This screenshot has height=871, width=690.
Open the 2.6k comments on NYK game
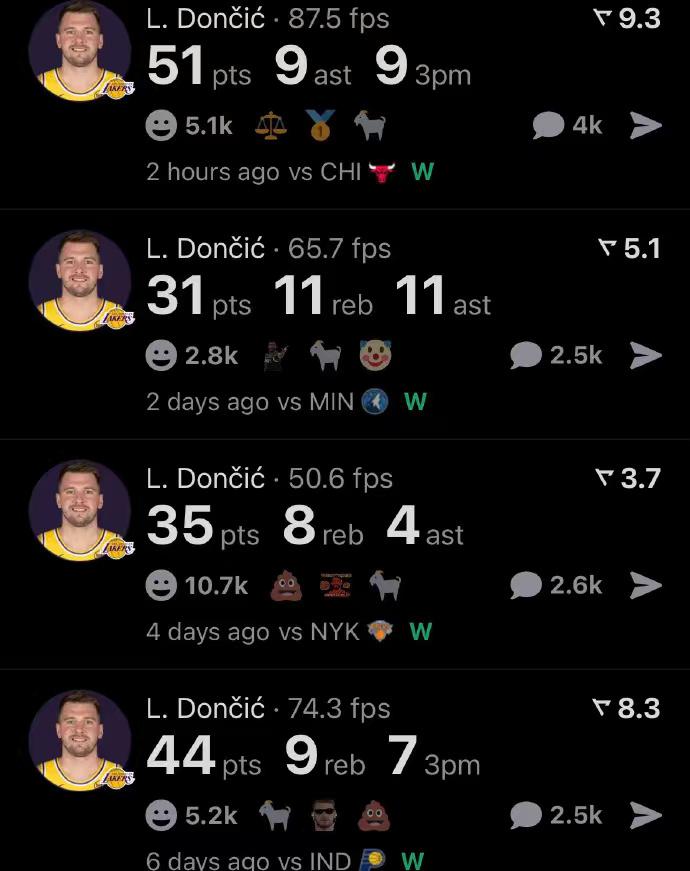coord(556,585)
